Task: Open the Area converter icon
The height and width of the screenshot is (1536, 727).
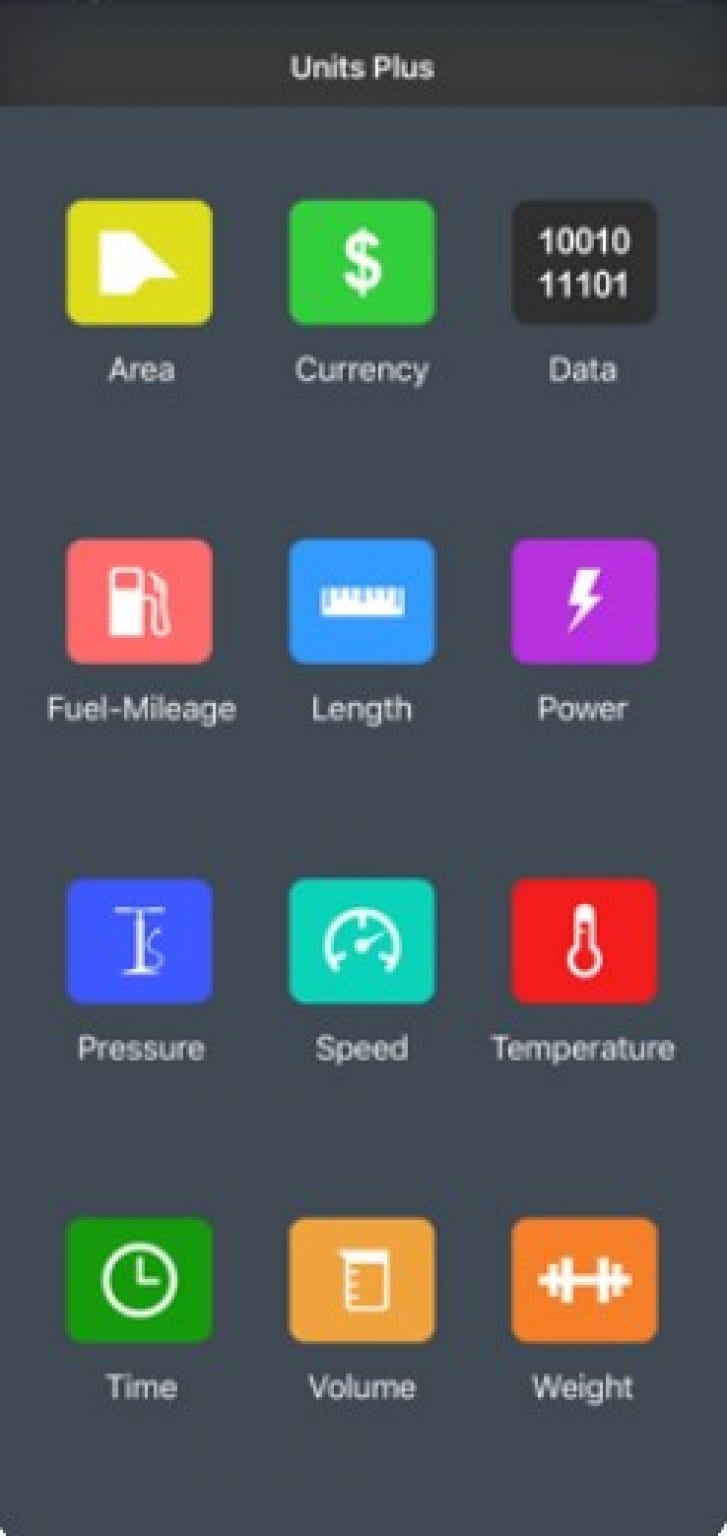Action: click(139, 262)
